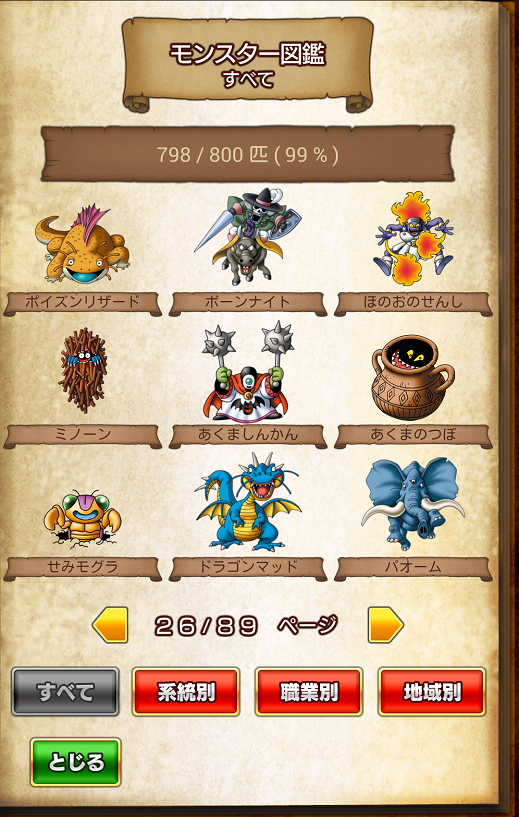Viewport: 519px width, 817px height.
Task: Switch to the 地域別 filter
Action: [432, 692]
